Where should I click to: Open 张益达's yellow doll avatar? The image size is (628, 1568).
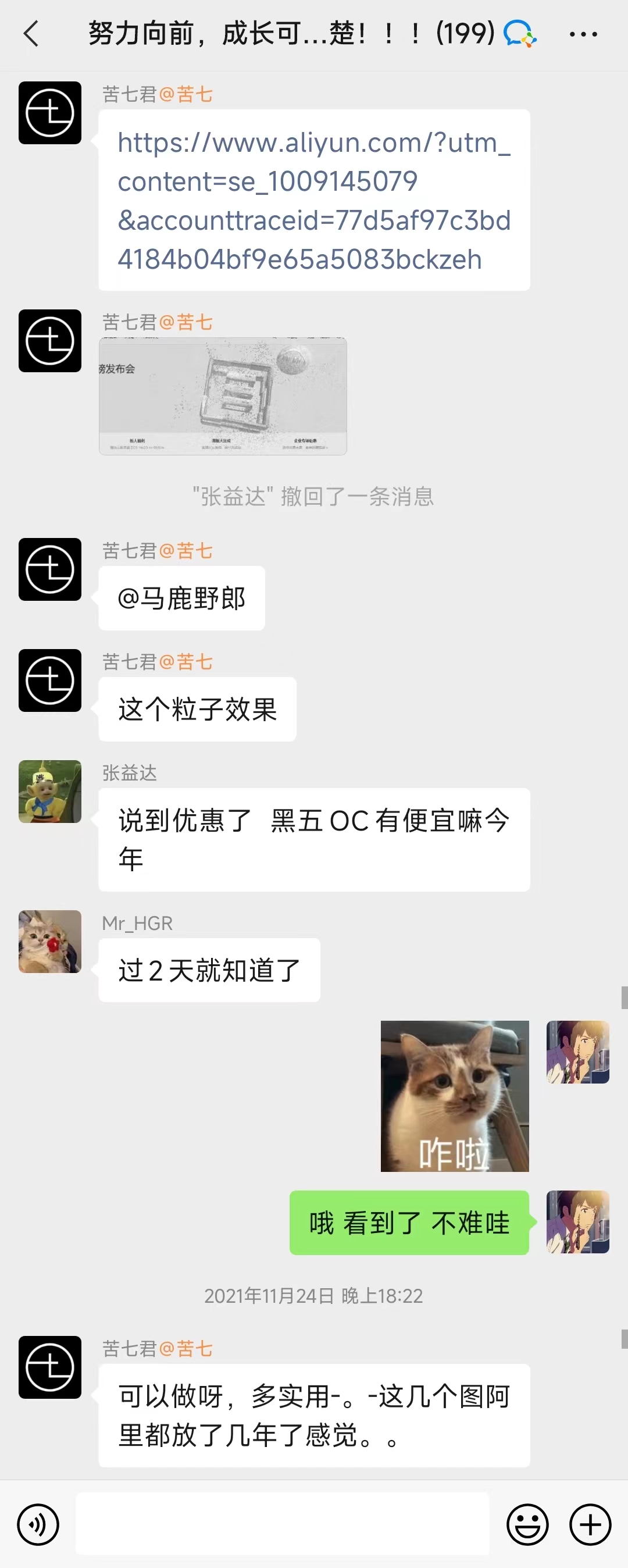click(x=50, y=792)
